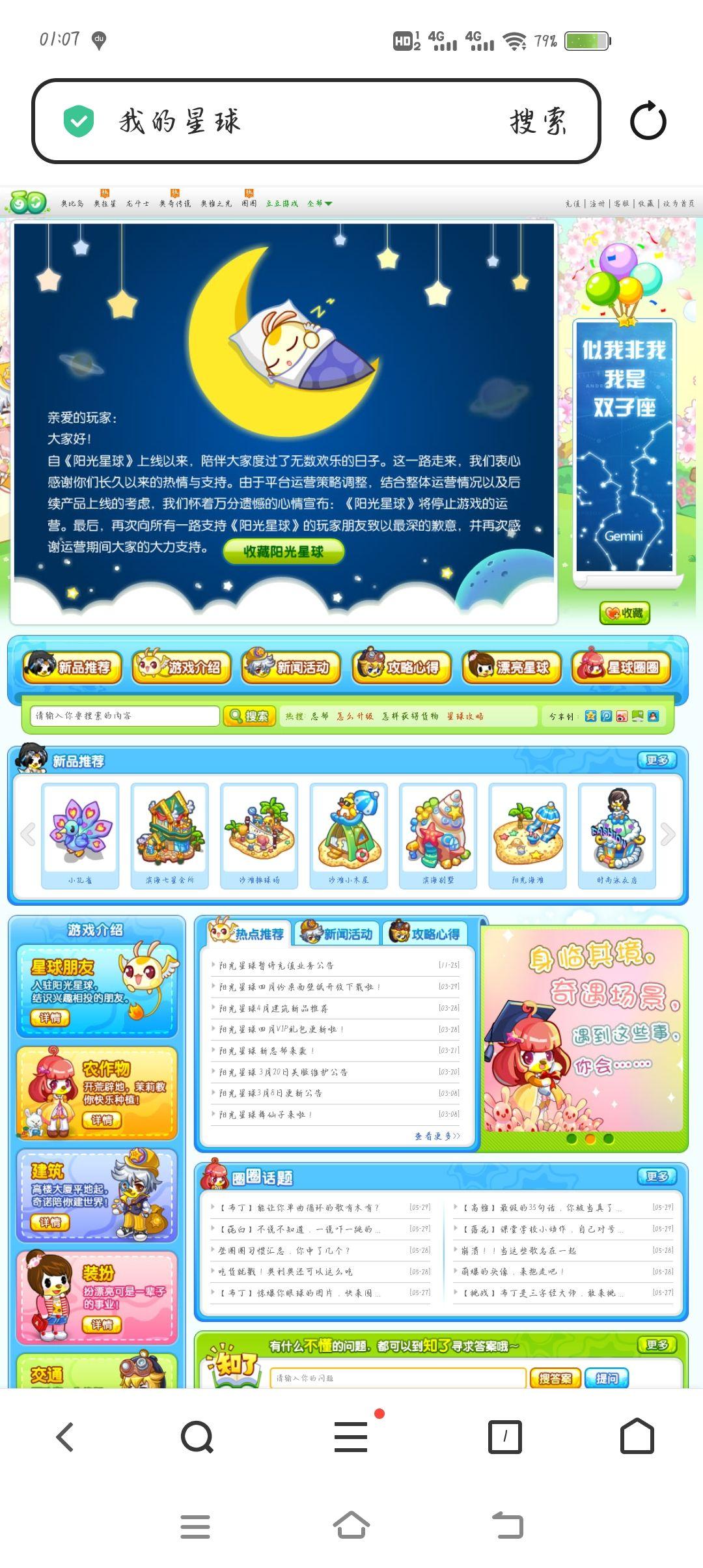Image resolution: width=703 pixels, height=1568 pixels.
Task: Open the 新品推荐 navigation button
Action: click(72, 667)
